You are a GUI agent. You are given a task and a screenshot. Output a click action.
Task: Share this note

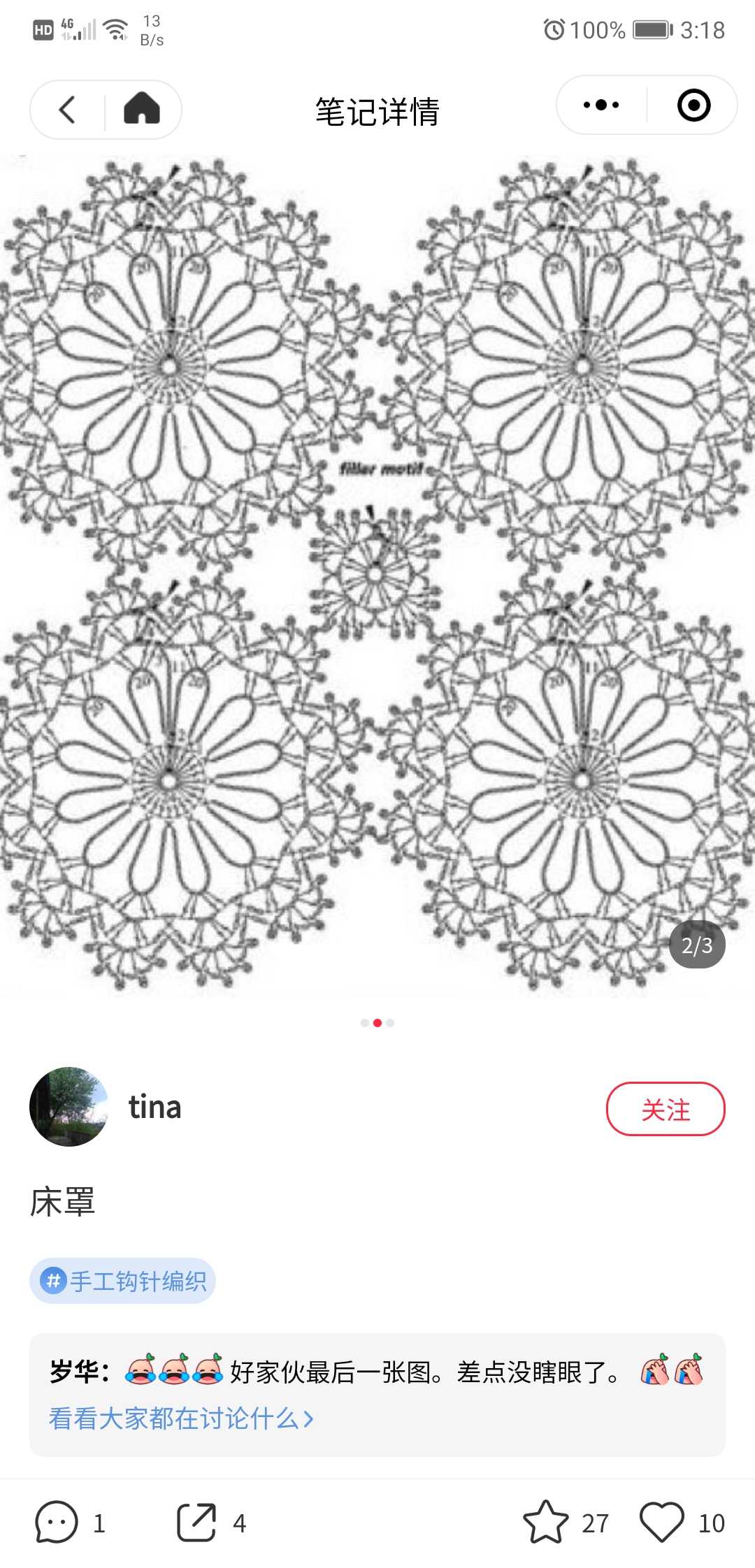(x=196, y=1522)
